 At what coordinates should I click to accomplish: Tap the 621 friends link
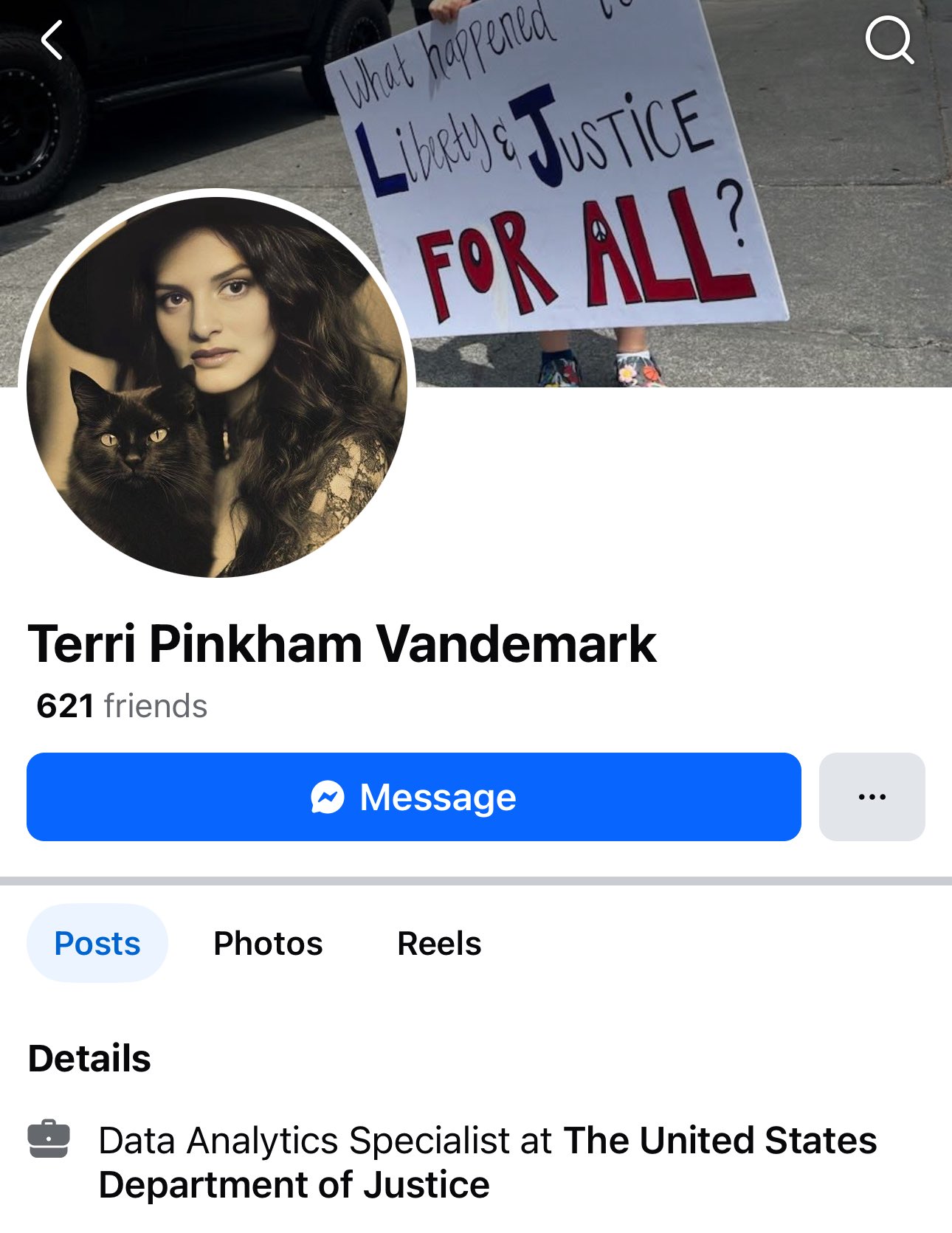click(x=122, y=706)
